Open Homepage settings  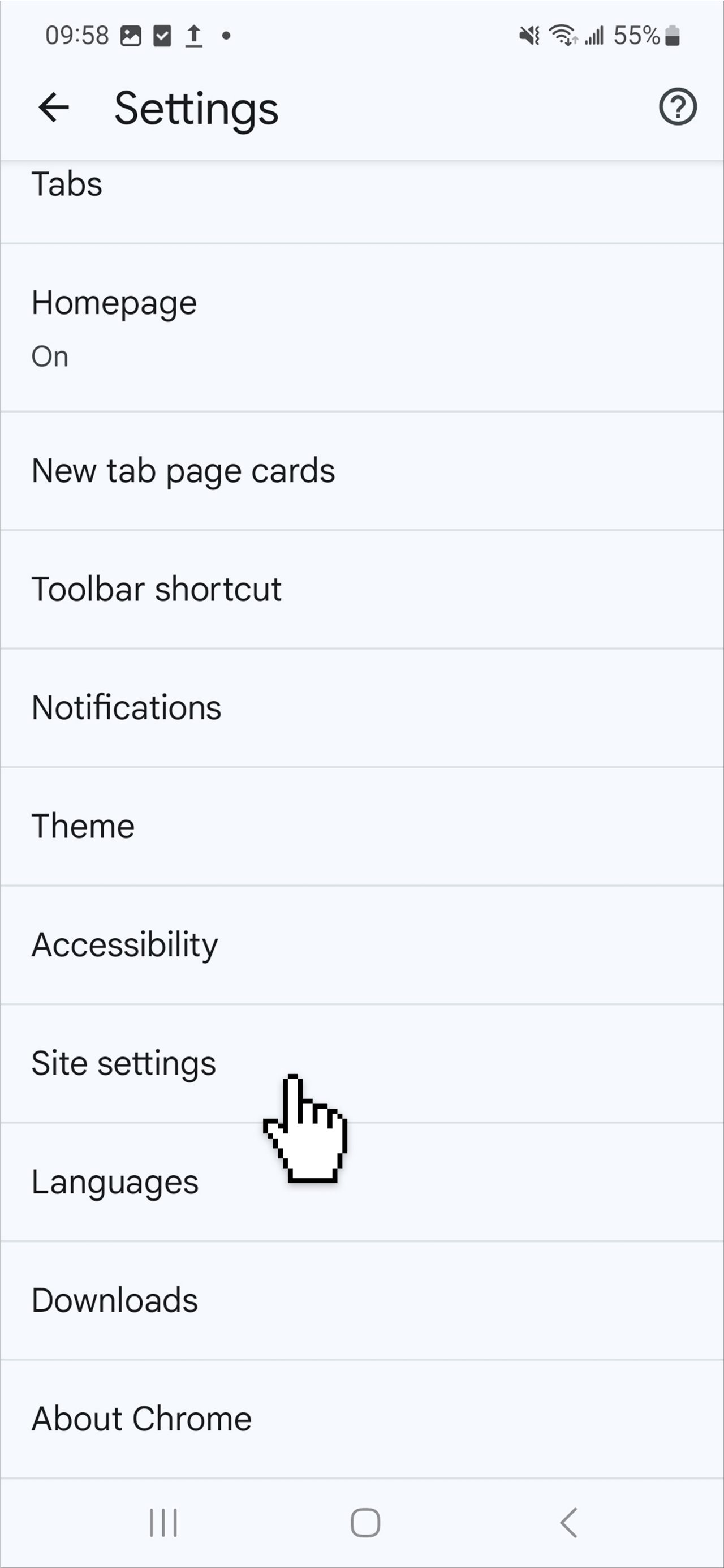tap(362, 328)
